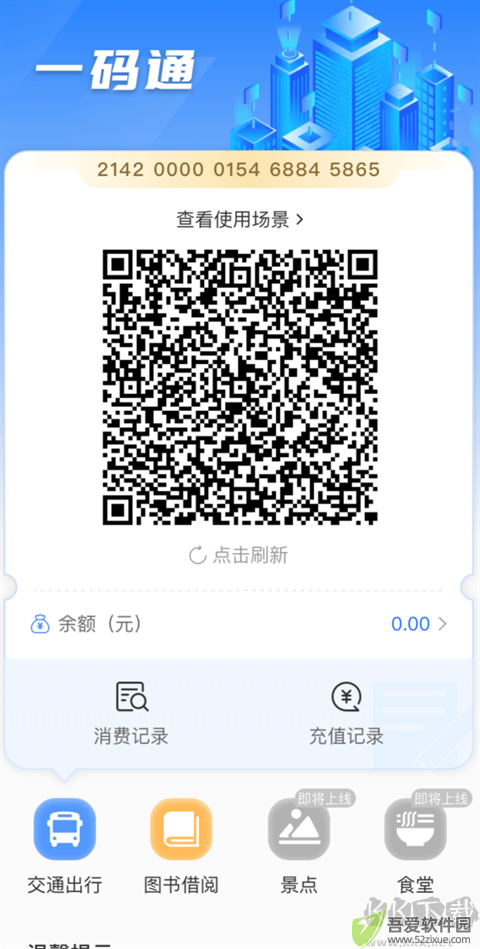This screenshot has height=949, width=480.
Task: View 消费记录 consumption records
Action: tap(131, 714)
